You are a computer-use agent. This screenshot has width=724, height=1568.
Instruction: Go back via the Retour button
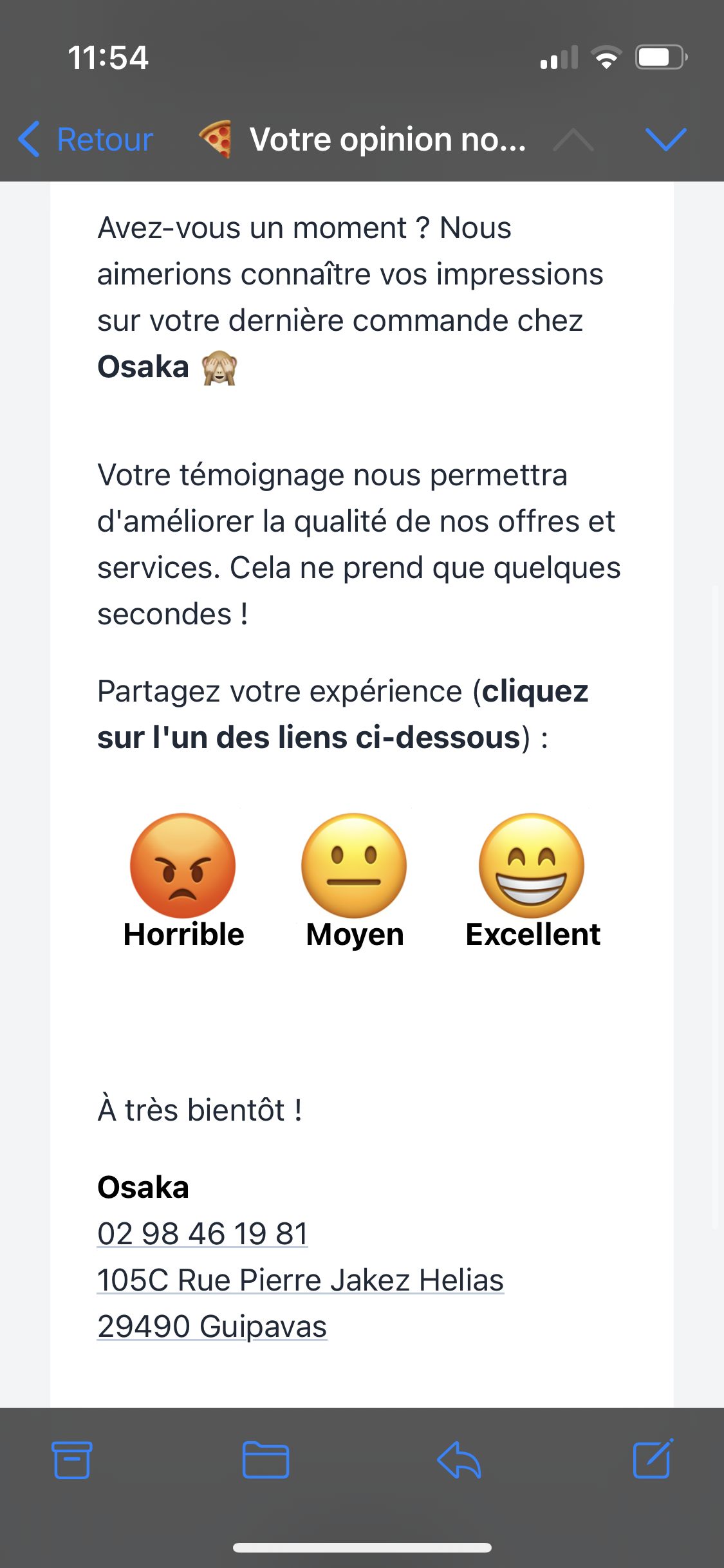(86, 139)
